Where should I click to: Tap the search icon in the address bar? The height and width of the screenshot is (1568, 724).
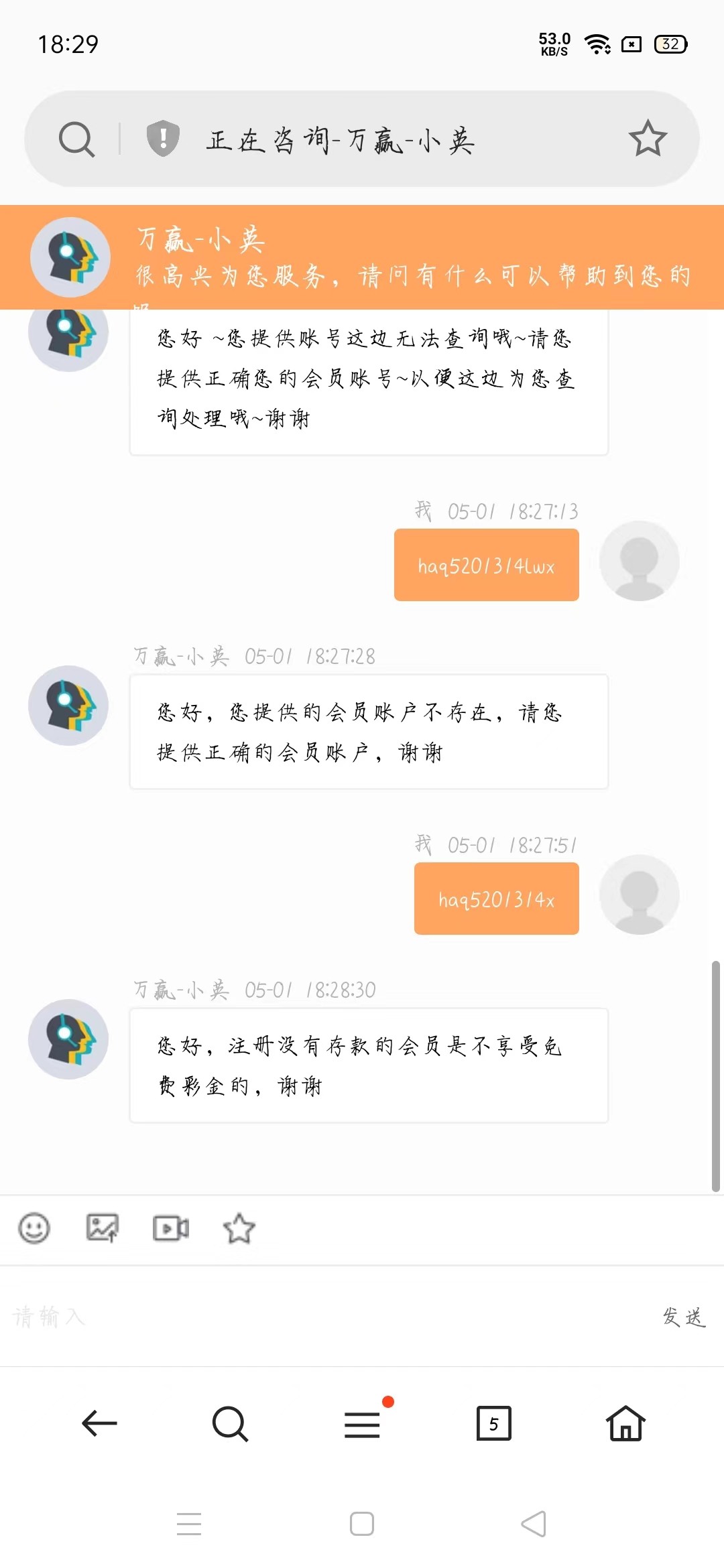76,139
